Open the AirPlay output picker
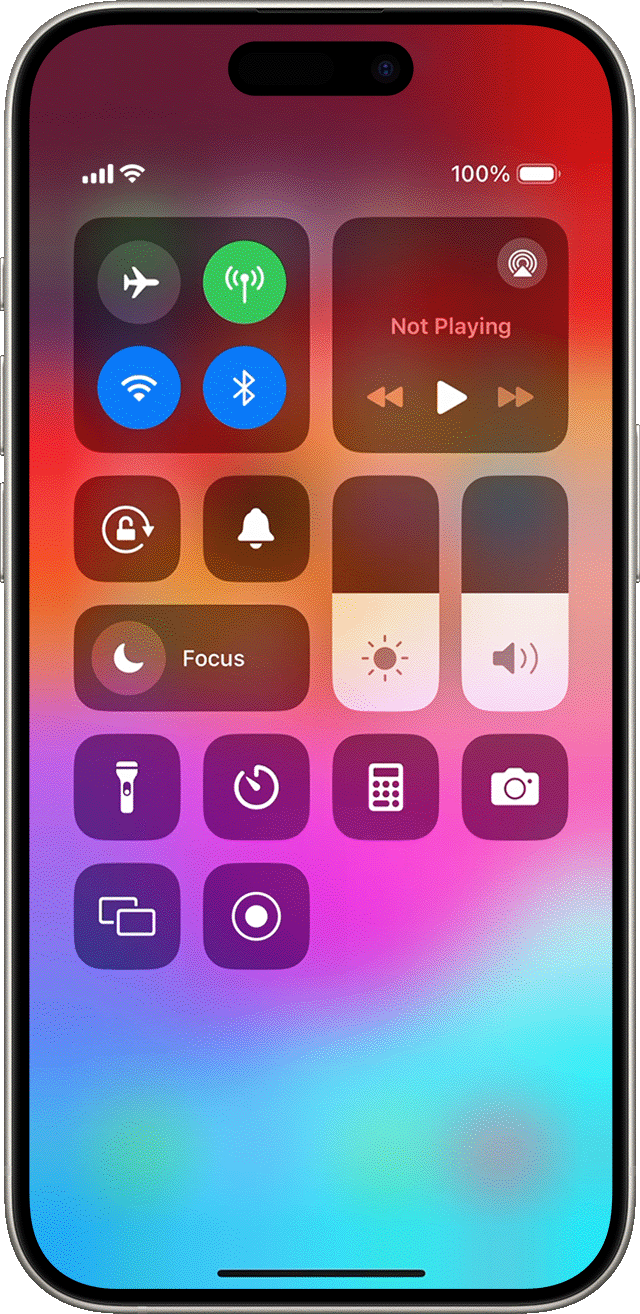640x1314 pixels. click(x=522, y=264)
